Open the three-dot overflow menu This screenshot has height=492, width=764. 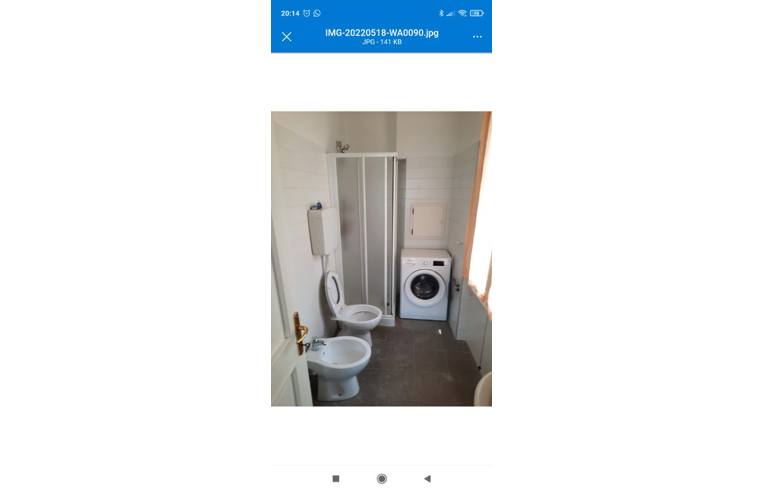(477, 37)
